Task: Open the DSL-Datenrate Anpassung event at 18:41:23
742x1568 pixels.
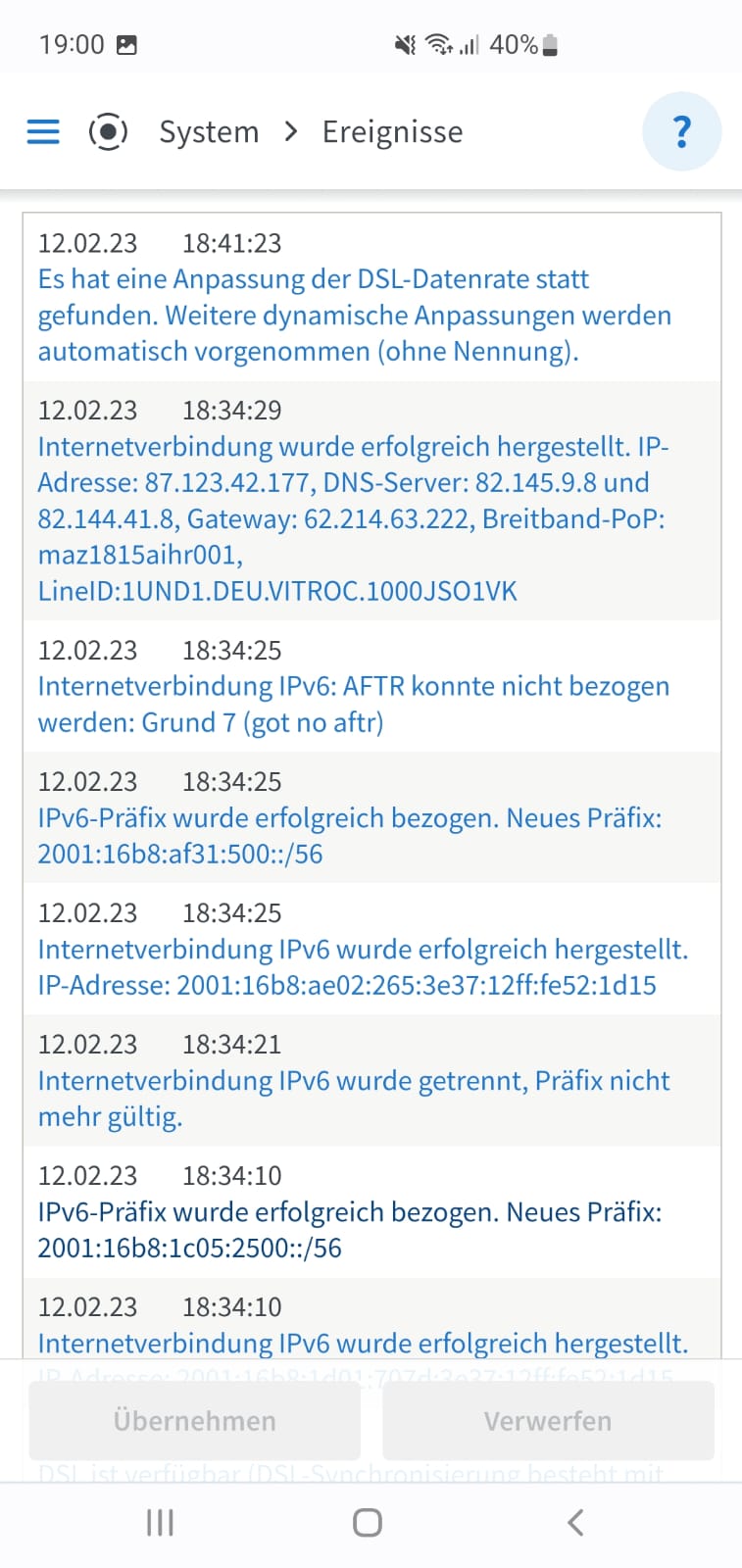Action: (354, 316)
